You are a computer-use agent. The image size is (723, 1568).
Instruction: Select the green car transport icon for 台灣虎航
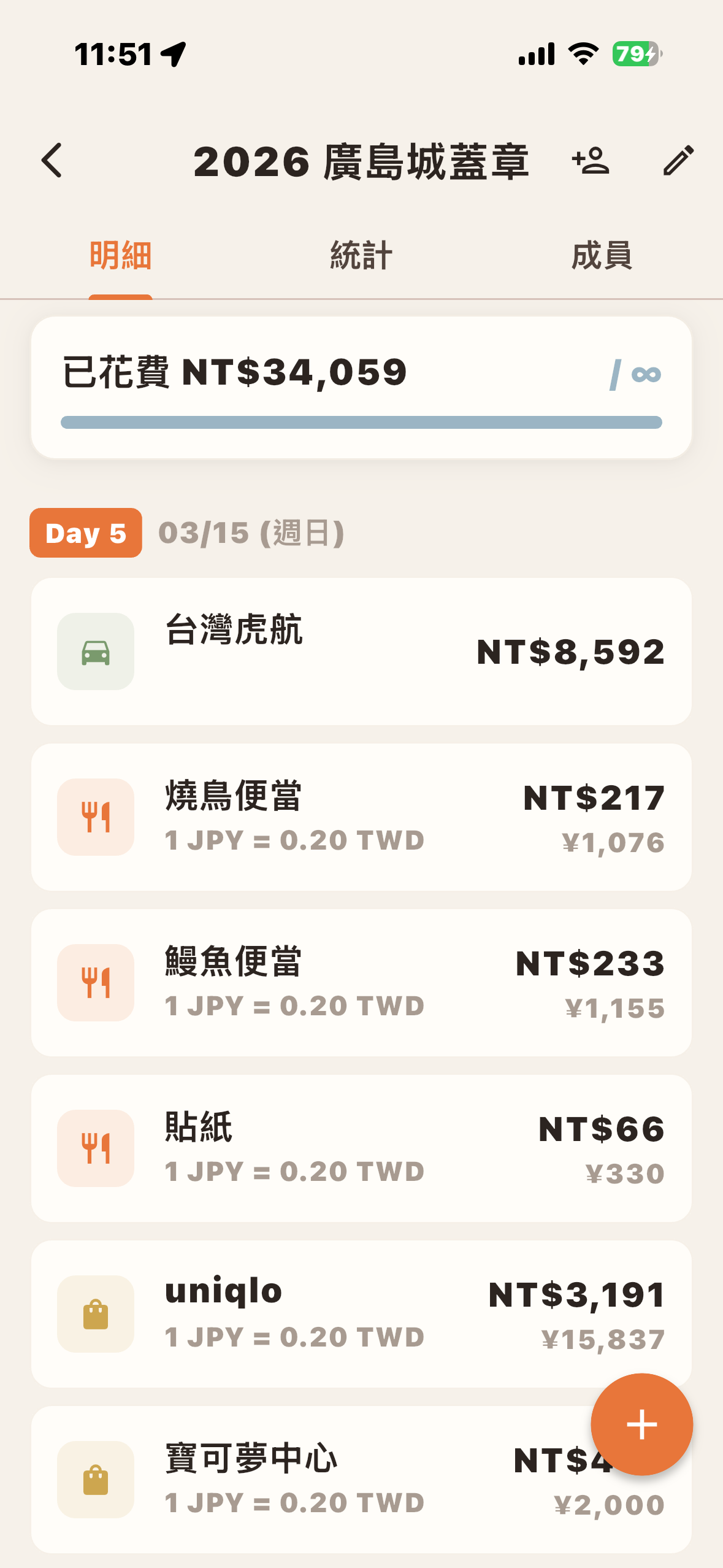click(96, 650)
